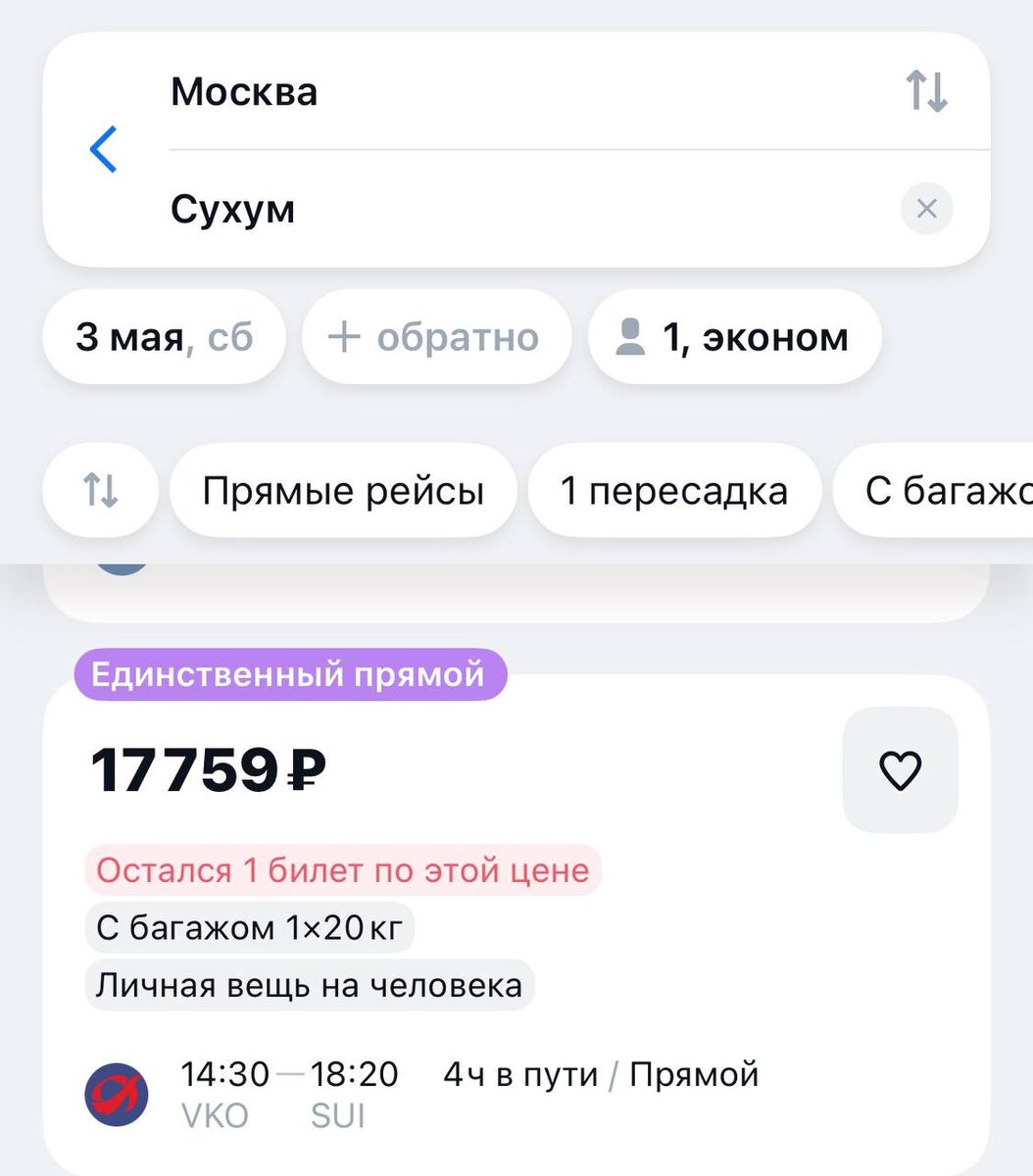Clear the Сухум destination field
The image size is (1033, 1176).
pyautogui.click(x=926, y=208)
